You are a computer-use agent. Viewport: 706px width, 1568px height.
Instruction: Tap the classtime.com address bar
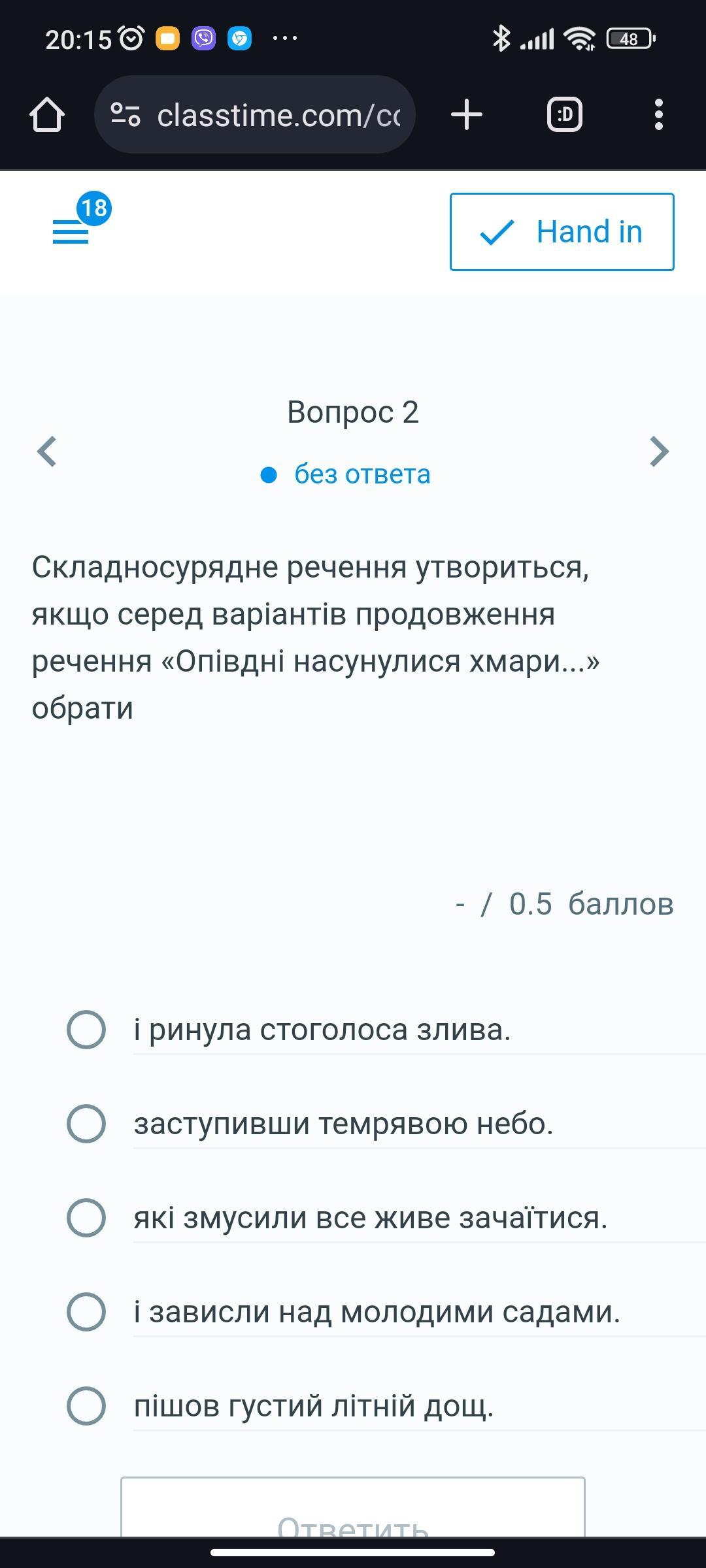pyautogui.click(x=255, y=115)
